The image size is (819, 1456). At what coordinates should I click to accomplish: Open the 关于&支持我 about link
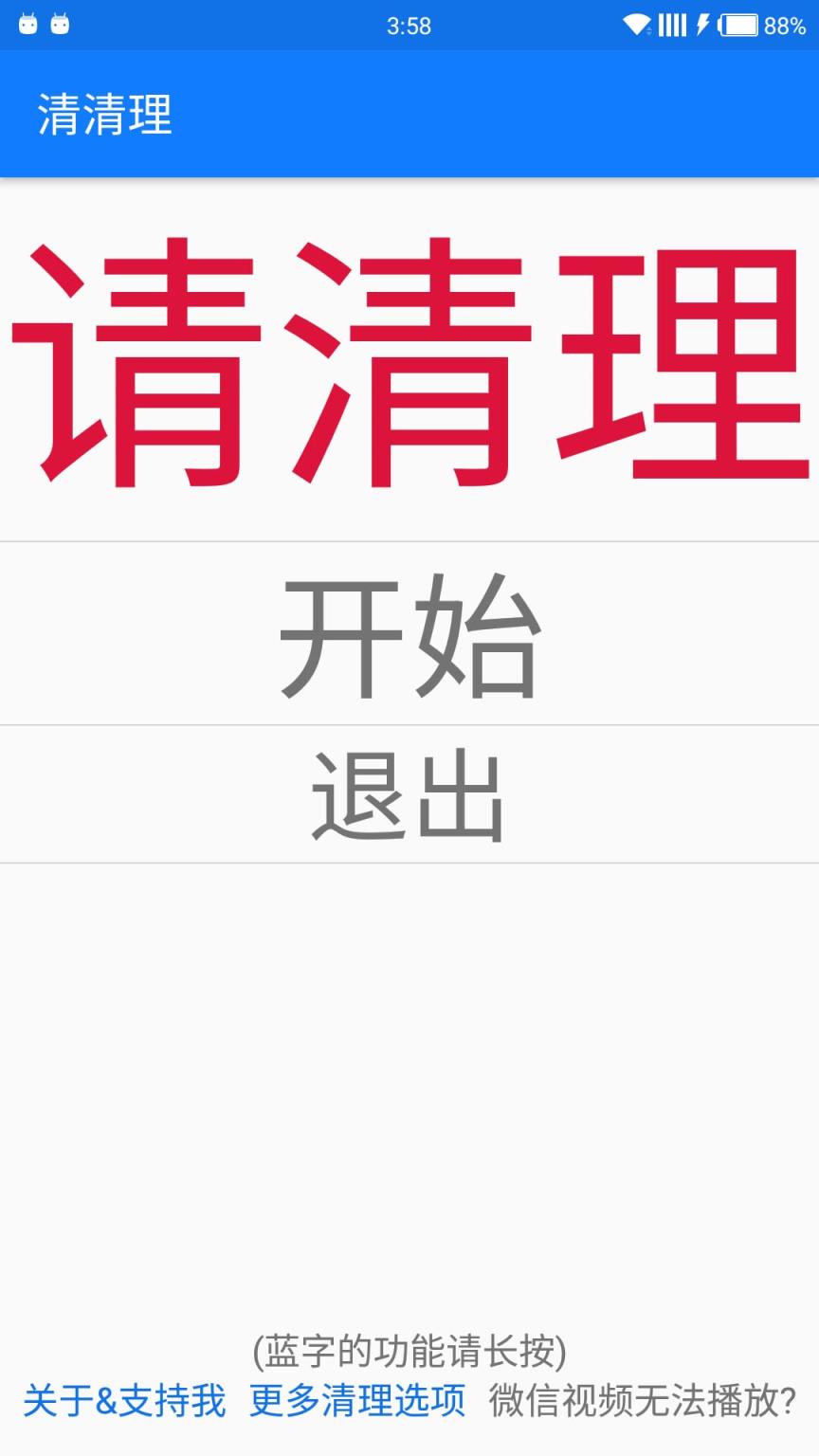[123, 1398]
